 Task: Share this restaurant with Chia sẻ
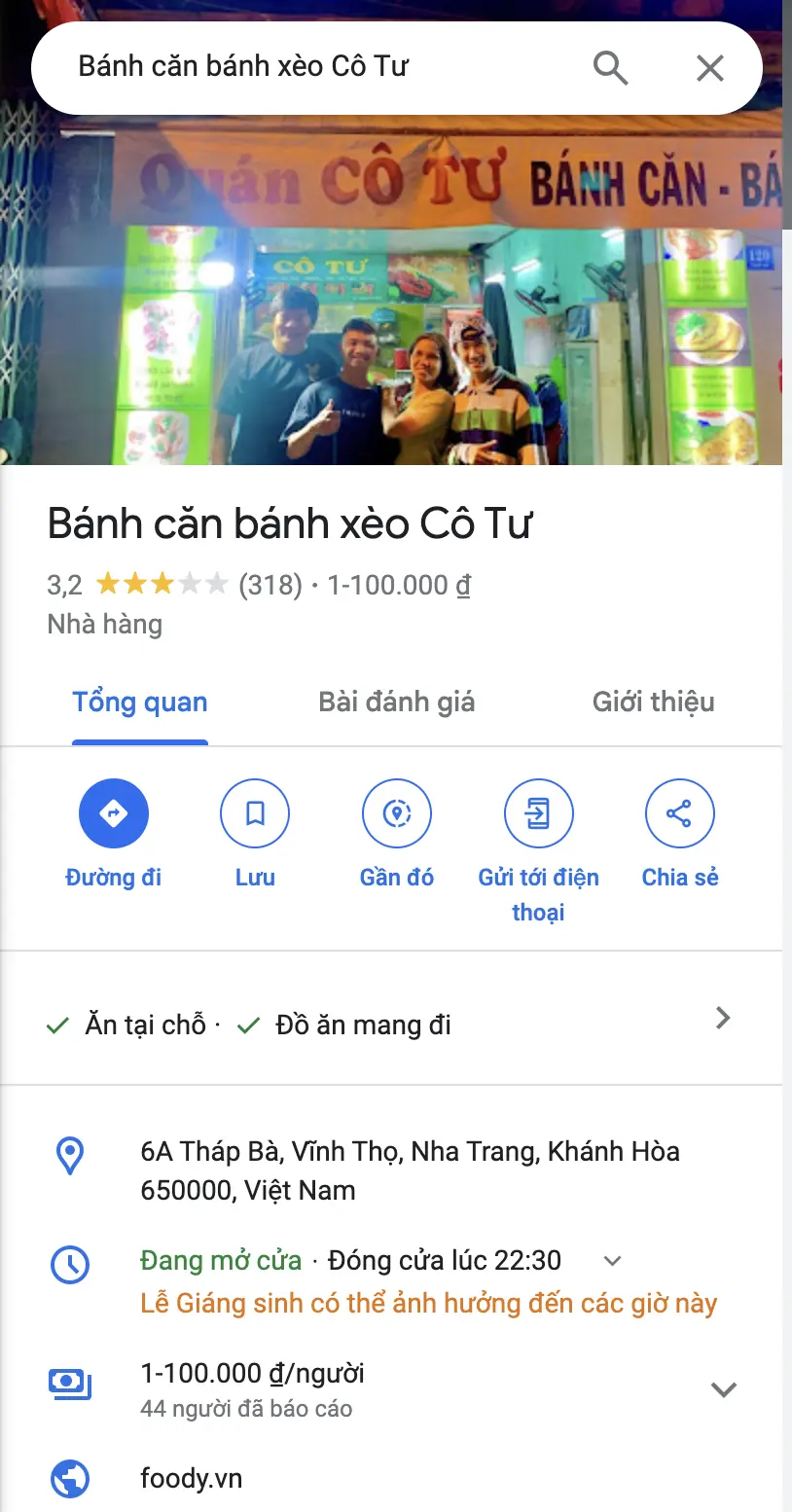coord(679,812)
